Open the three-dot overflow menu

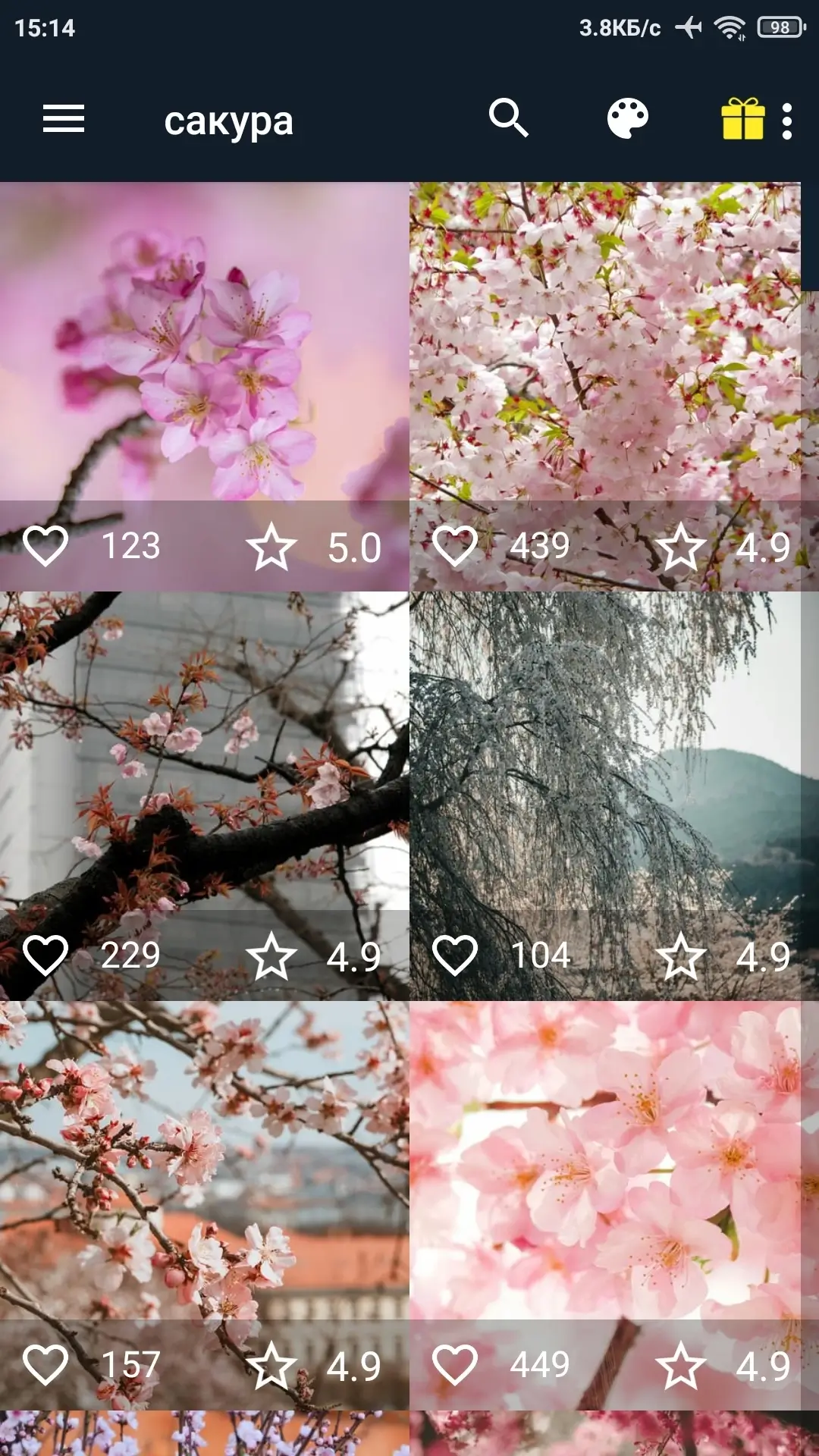coord(787,121)
